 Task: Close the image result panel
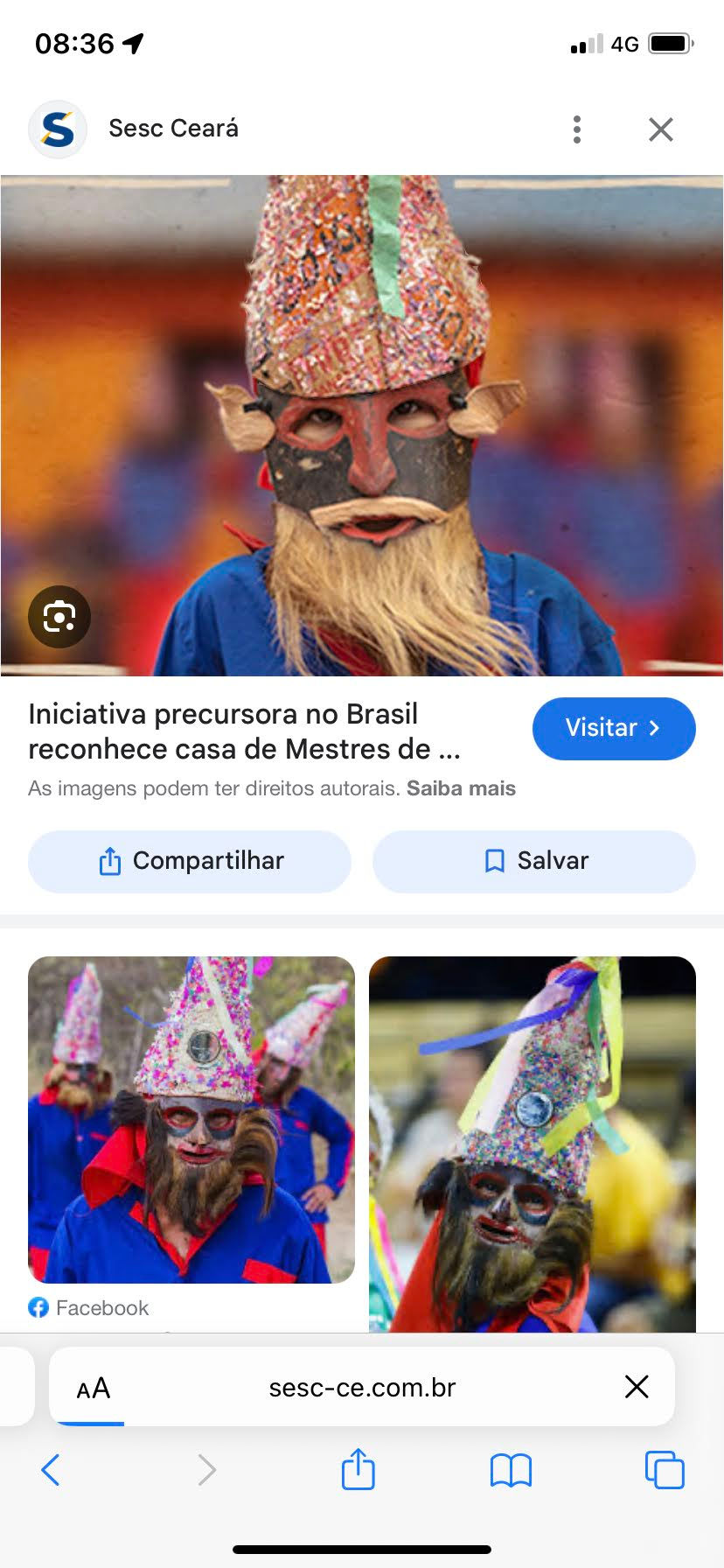tap(660, 129)
